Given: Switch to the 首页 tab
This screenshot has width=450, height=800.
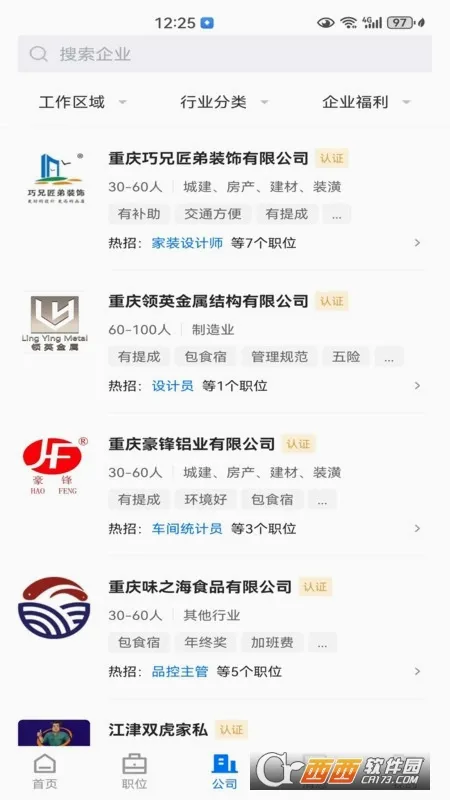Looking at the screenshot, I should [45, 772].
